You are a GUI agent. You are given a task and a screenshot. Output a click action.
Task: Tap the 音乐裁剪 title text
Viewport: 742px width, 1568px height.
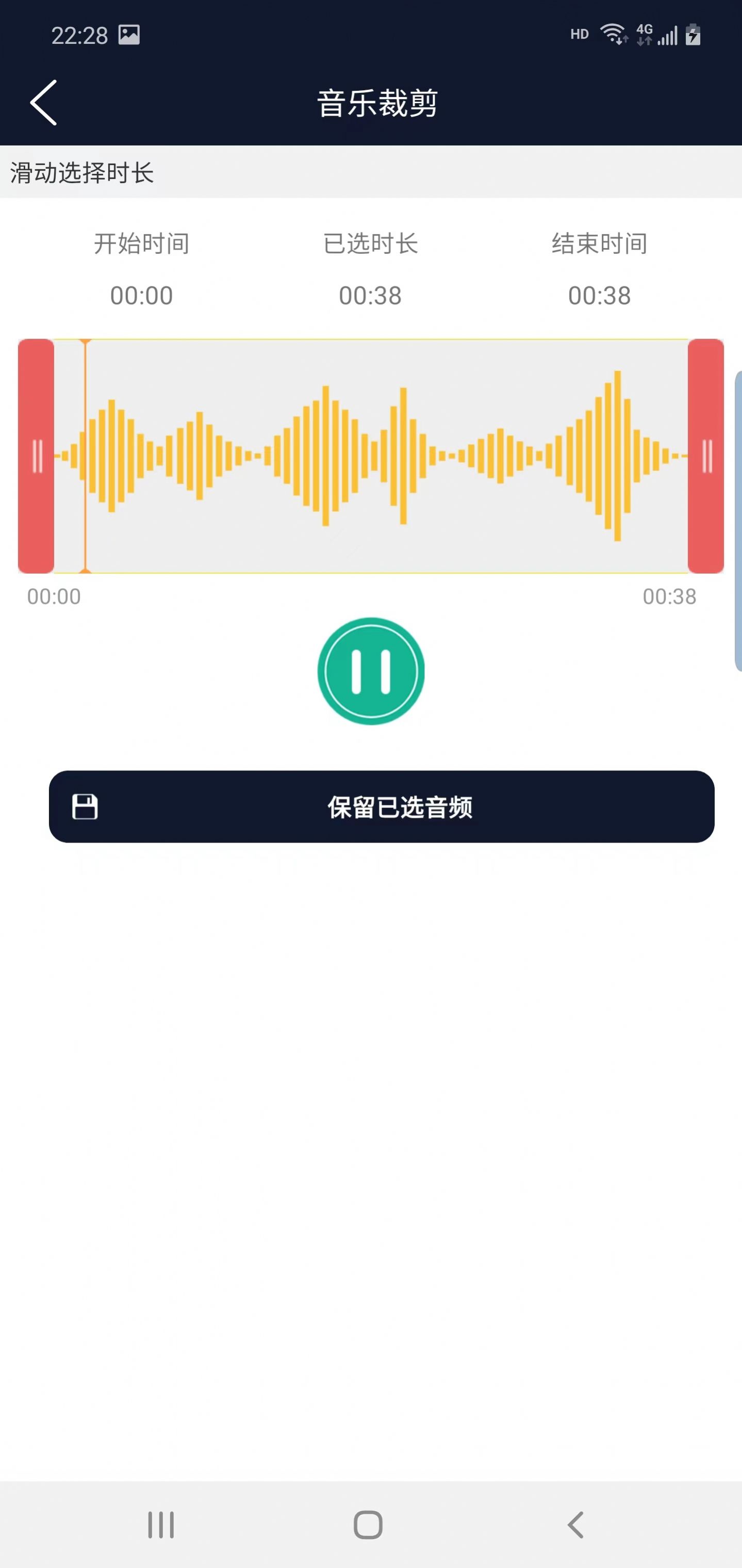click(377, 102)
